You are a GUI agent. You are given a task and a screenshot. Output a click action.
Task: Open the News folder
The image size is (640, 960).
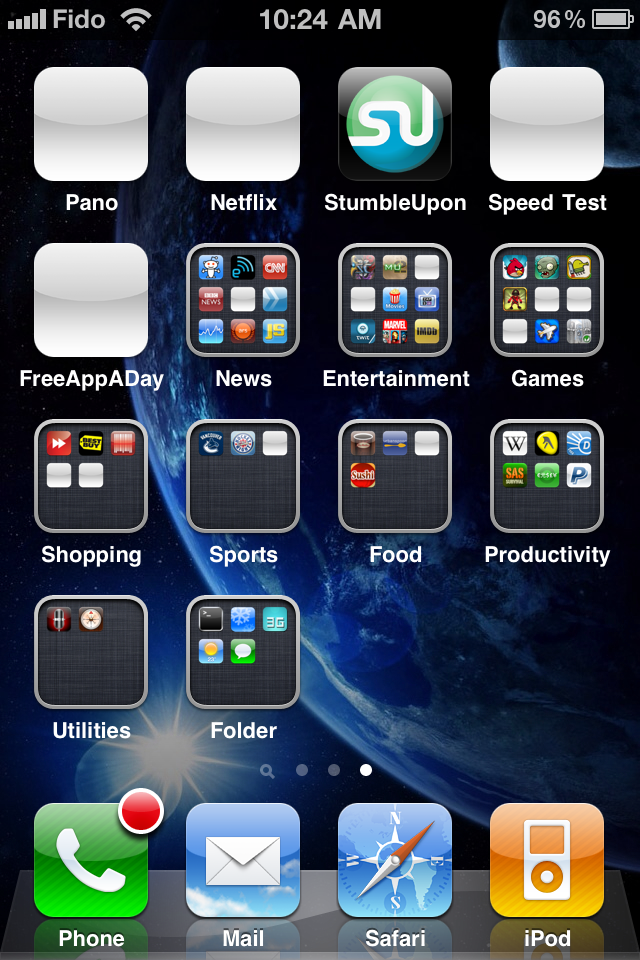243,300
